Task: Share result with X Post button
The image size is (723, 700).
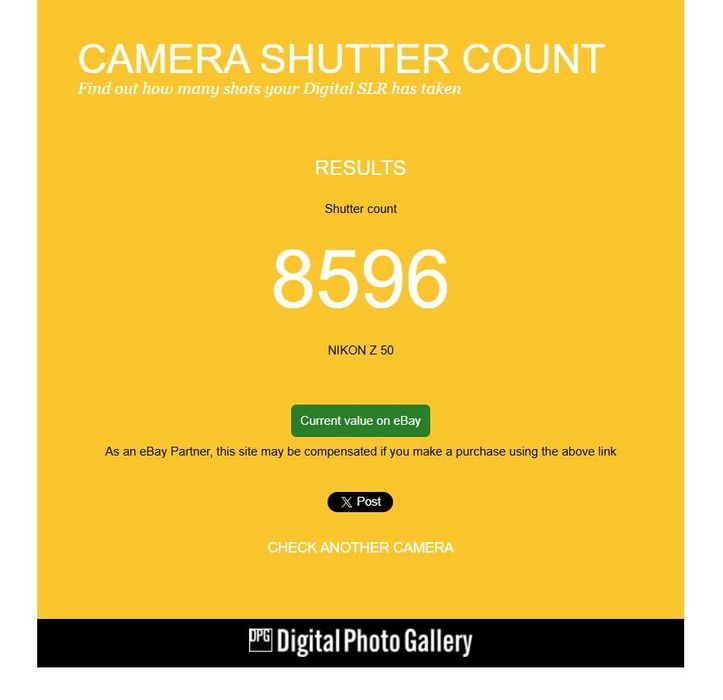Action: tap(360, 502)
